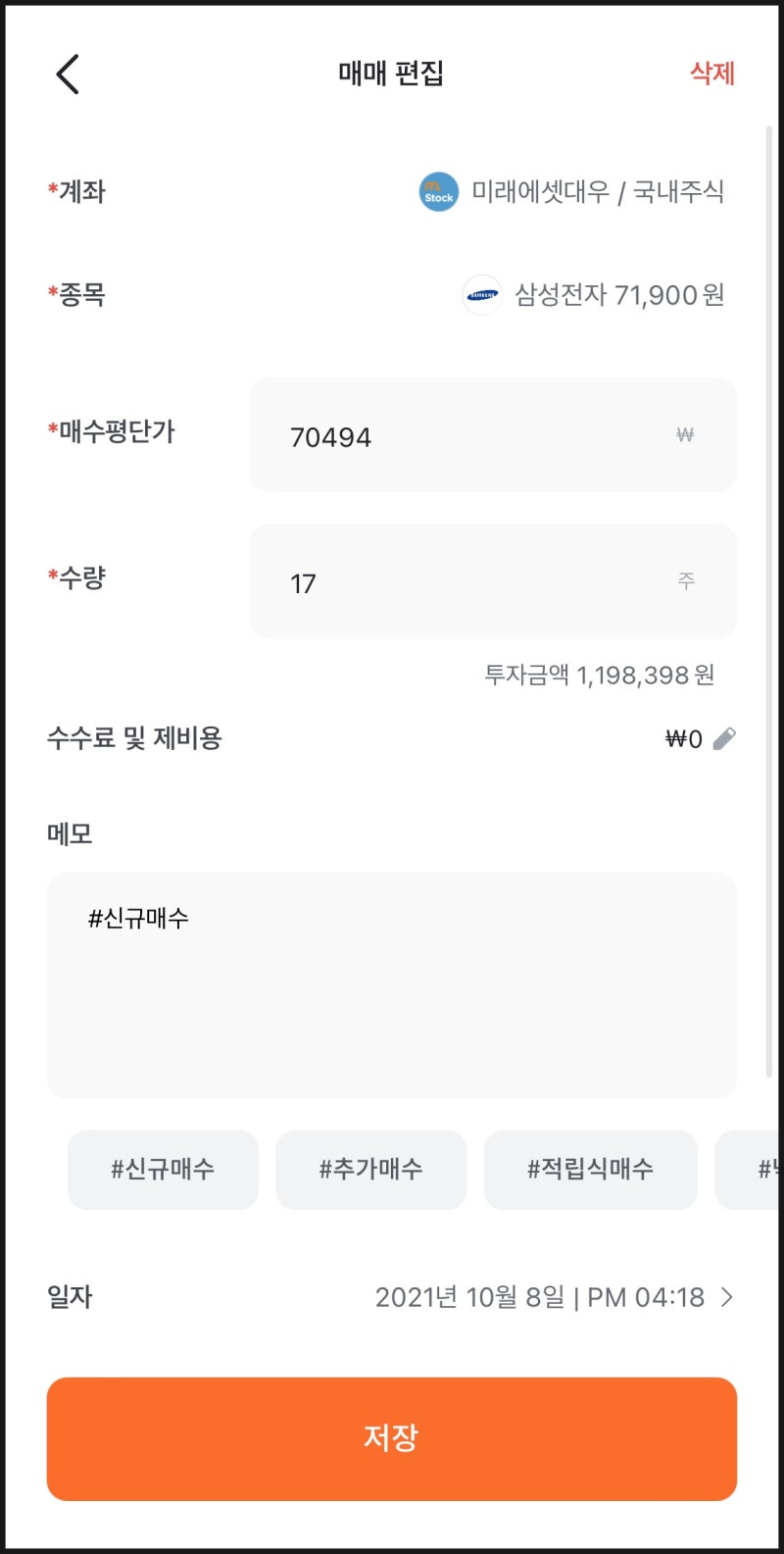Select the #추가매수 hashtag chip

371,1169
